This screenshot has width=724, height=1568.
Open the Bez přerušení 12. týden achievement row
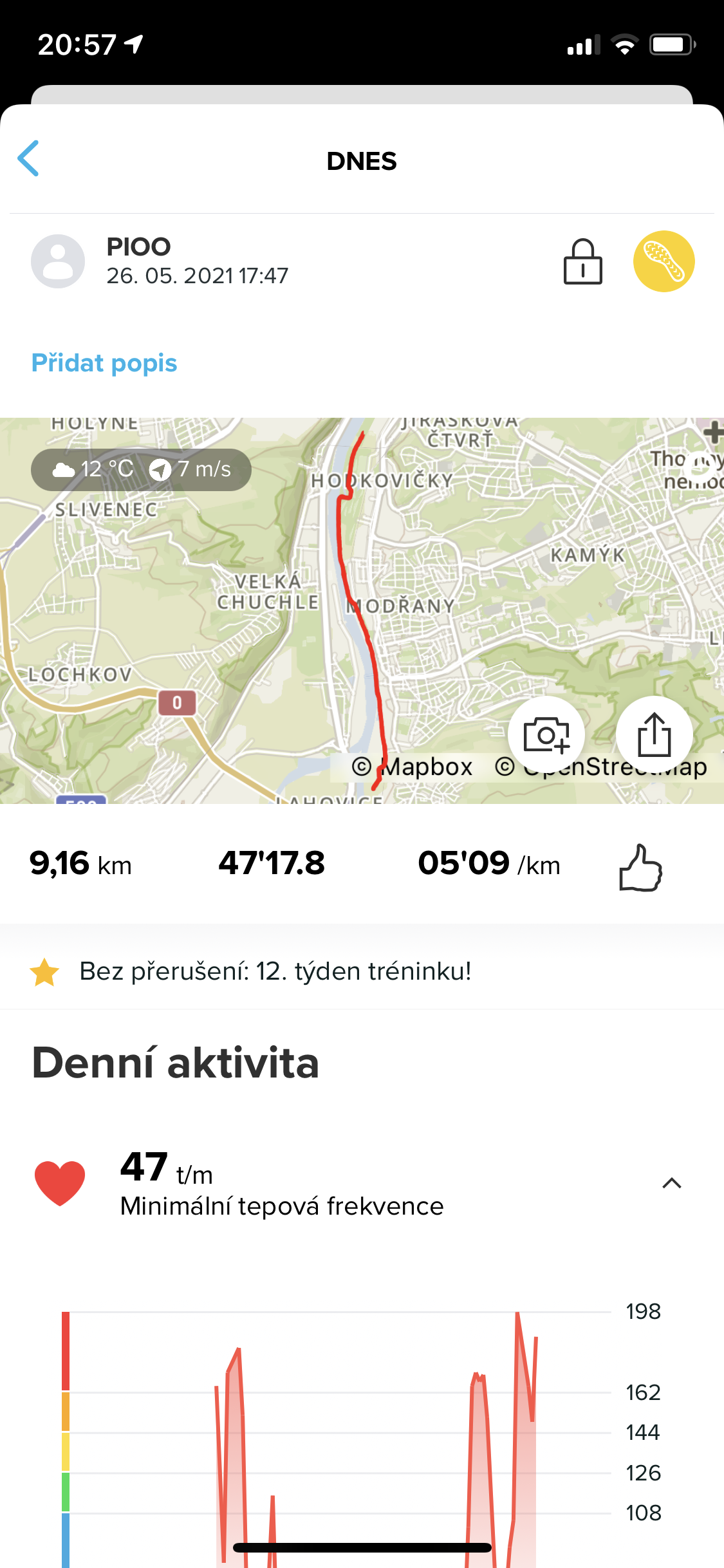click(x=362, y=971)
